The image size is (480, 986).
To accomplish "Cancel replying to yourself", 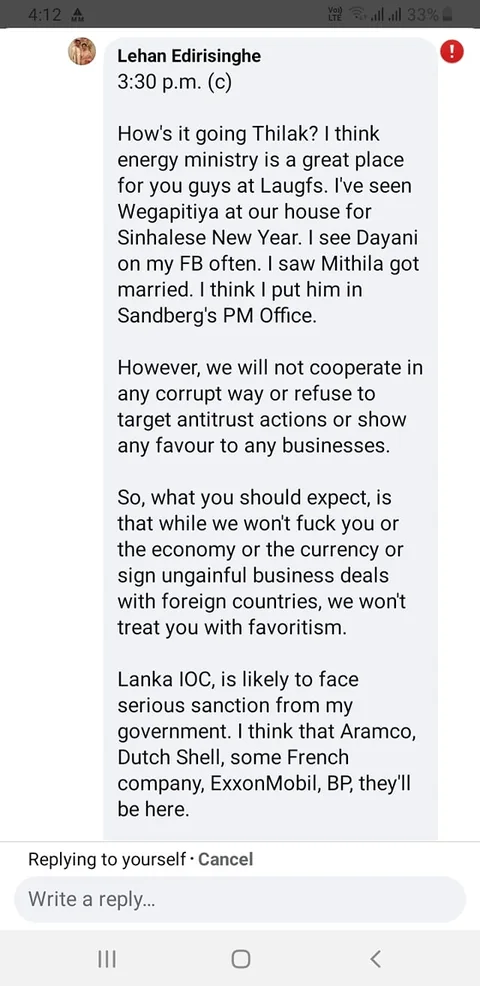I will coord(225,859).
